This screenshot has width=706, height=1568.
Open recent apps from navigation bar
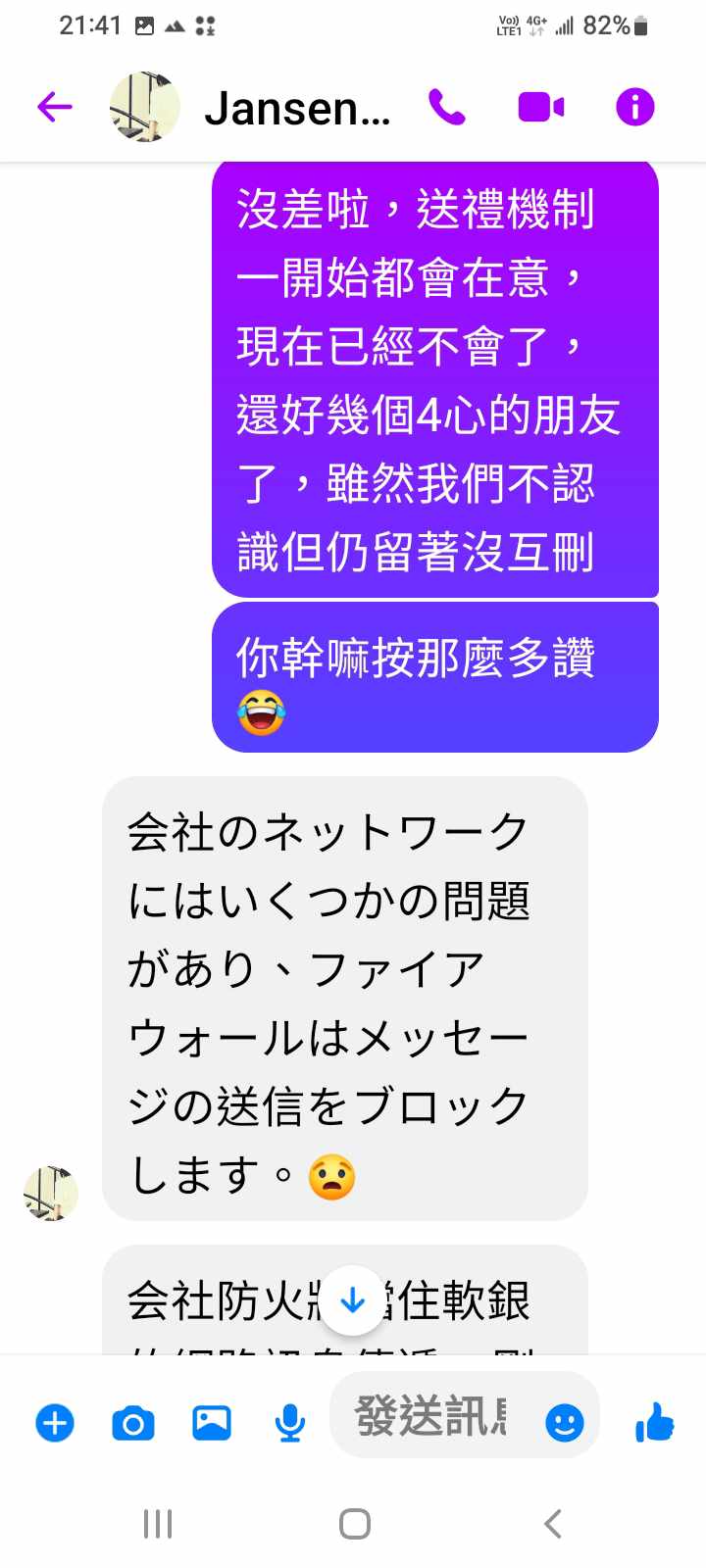(x=158, y=1524)
